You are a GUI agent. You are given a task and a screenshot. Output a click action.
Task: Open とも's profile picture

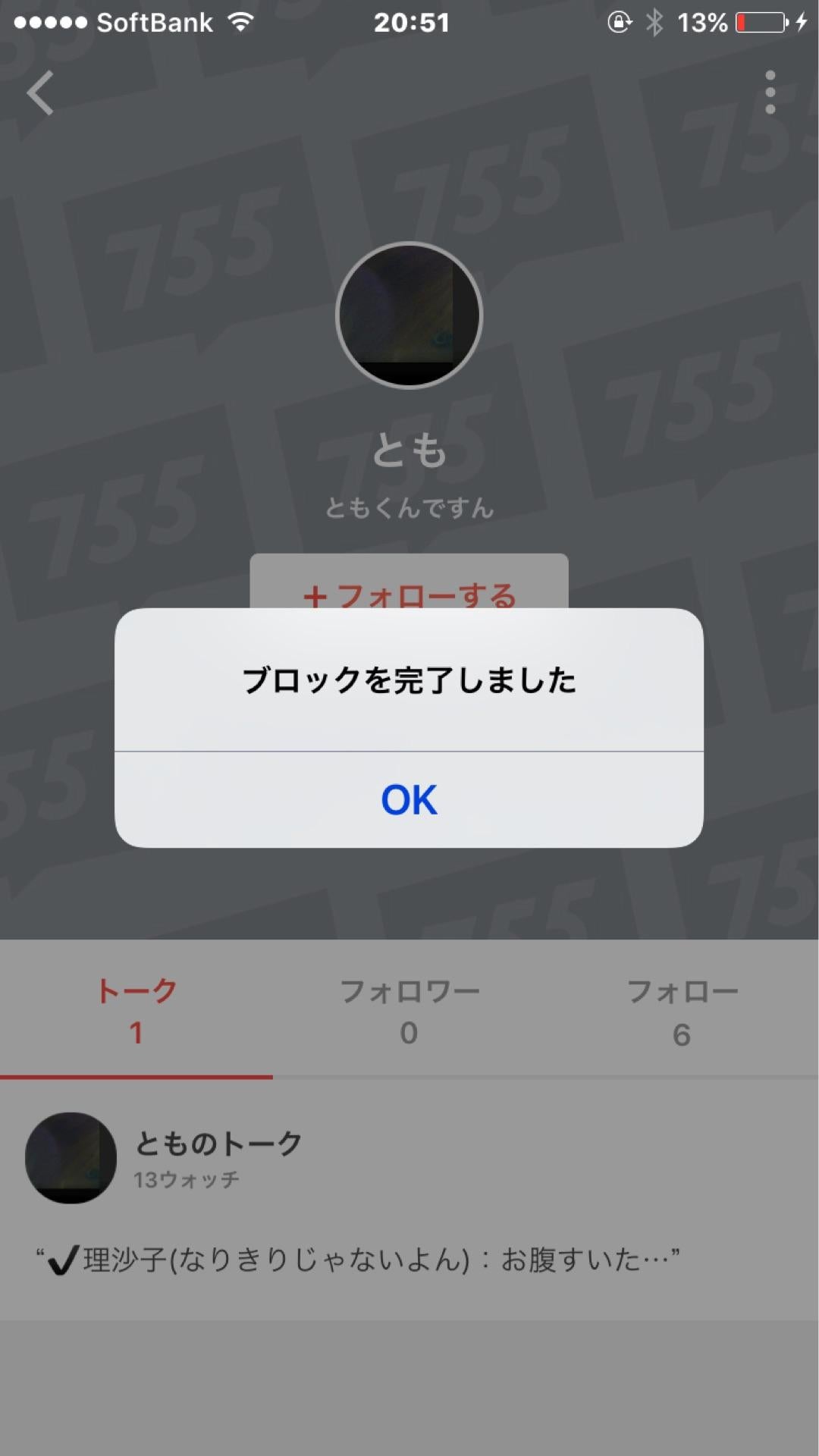click(x=409, y=316)
